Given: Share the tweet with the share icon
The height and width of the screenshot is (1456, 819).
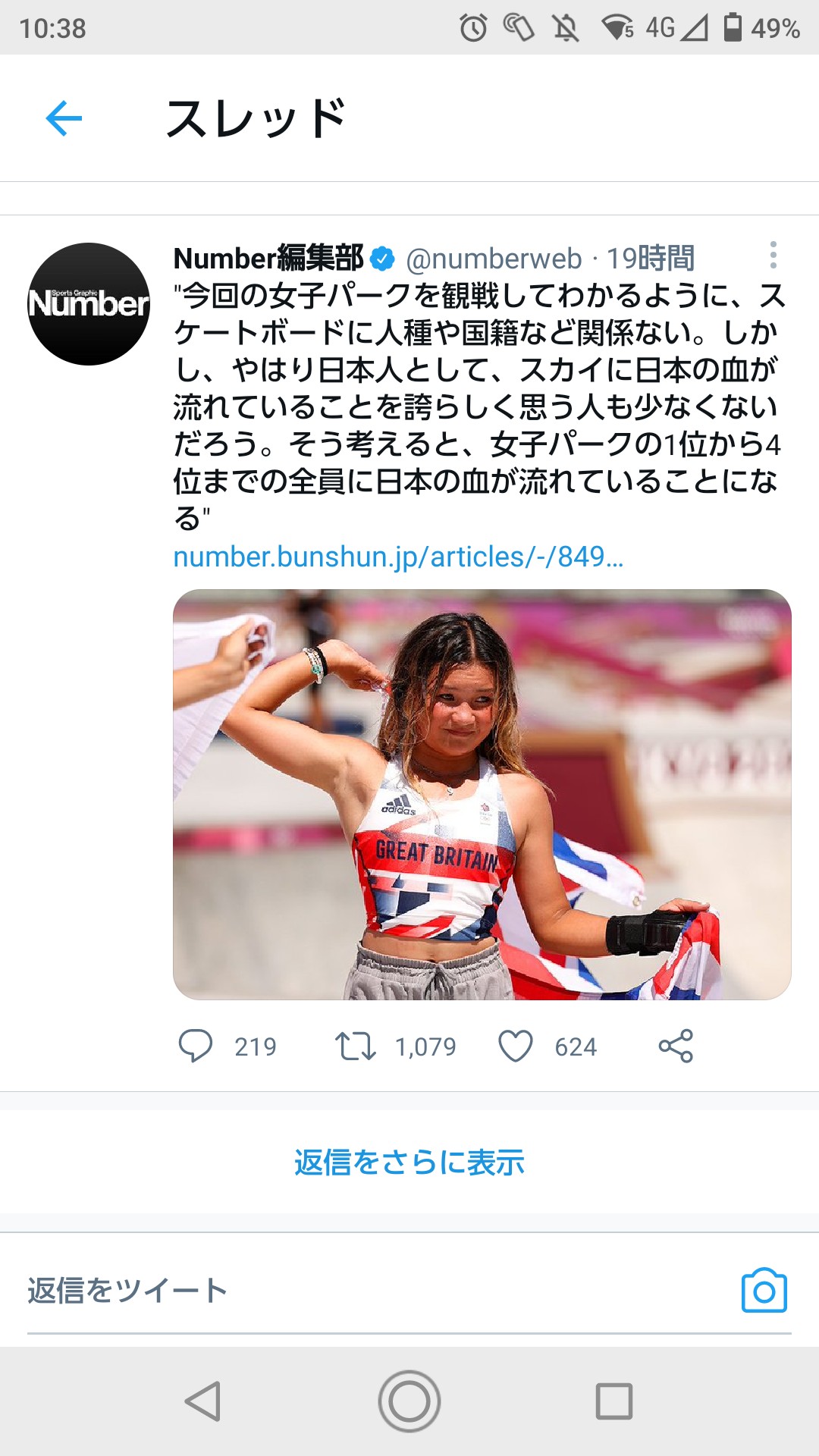Looking at the screenshot, I should [676, 1046].
